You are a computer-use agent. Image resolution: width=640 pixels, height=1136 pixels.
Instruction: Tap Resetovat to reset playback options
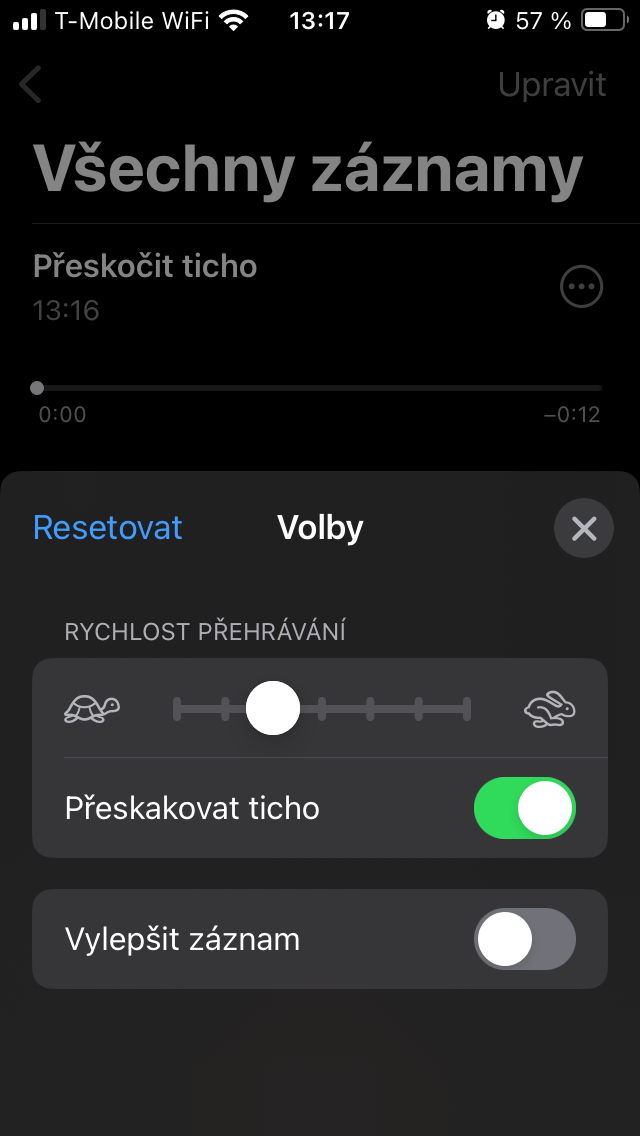(x=108, y=527)
